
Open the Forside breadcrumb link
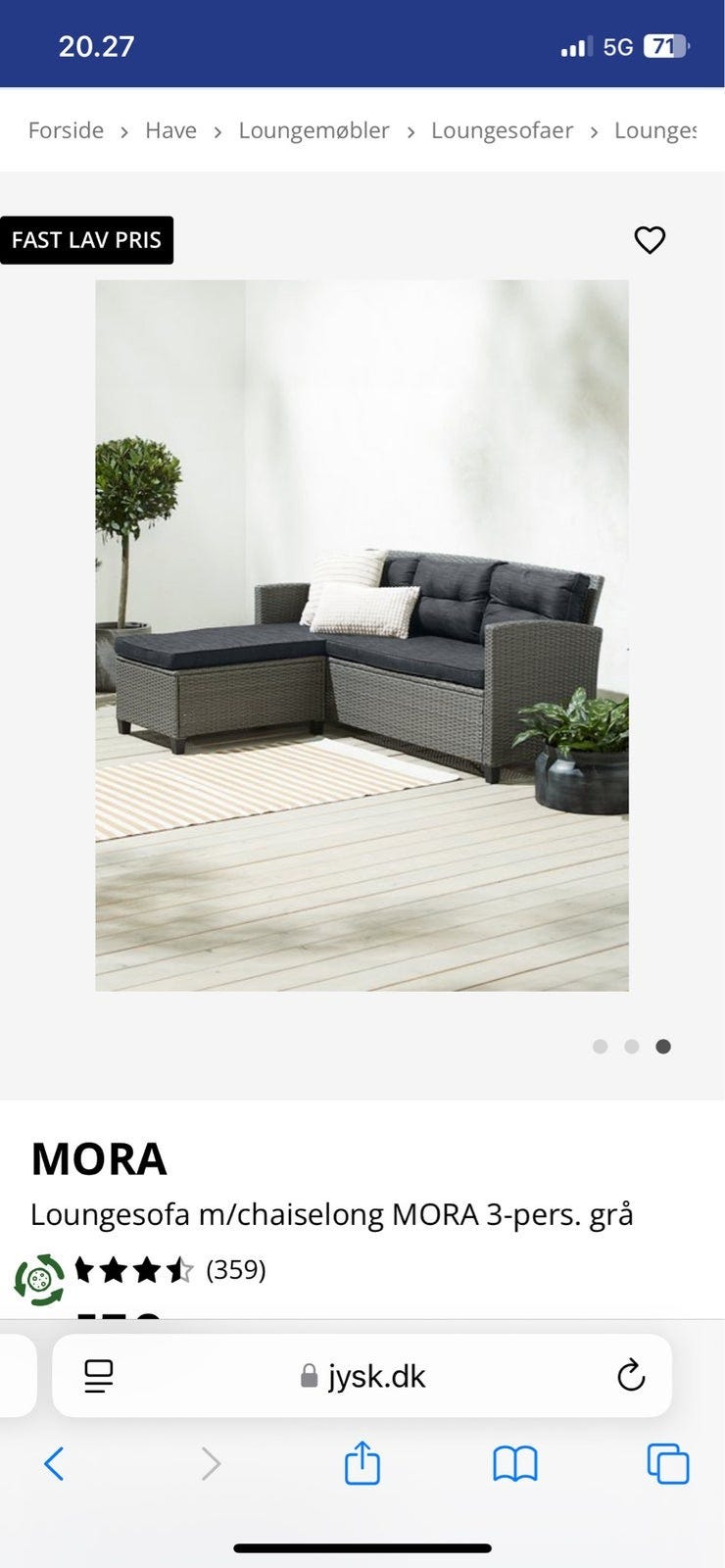[66, 130]
